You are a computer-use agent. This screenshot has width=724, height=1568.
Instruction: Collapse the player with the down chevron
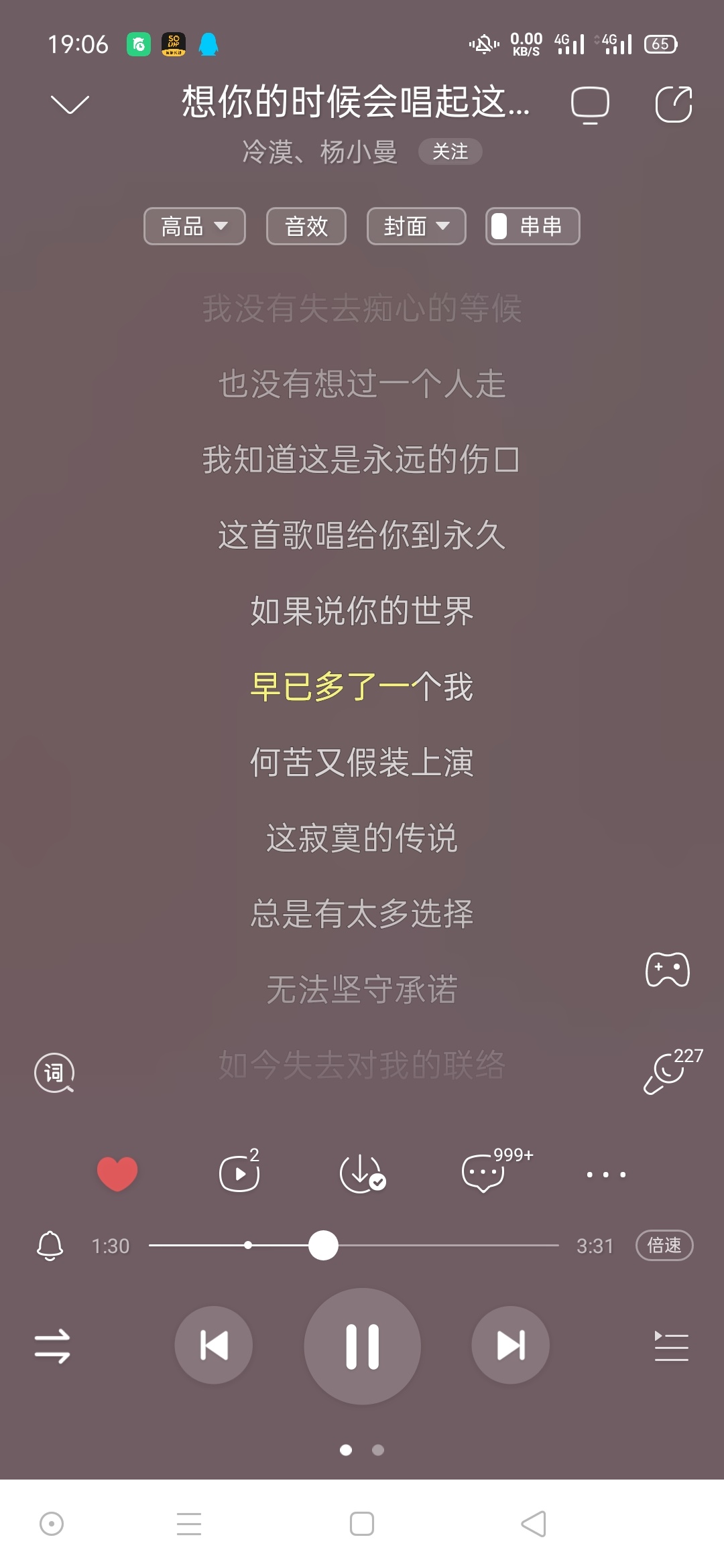70,105
